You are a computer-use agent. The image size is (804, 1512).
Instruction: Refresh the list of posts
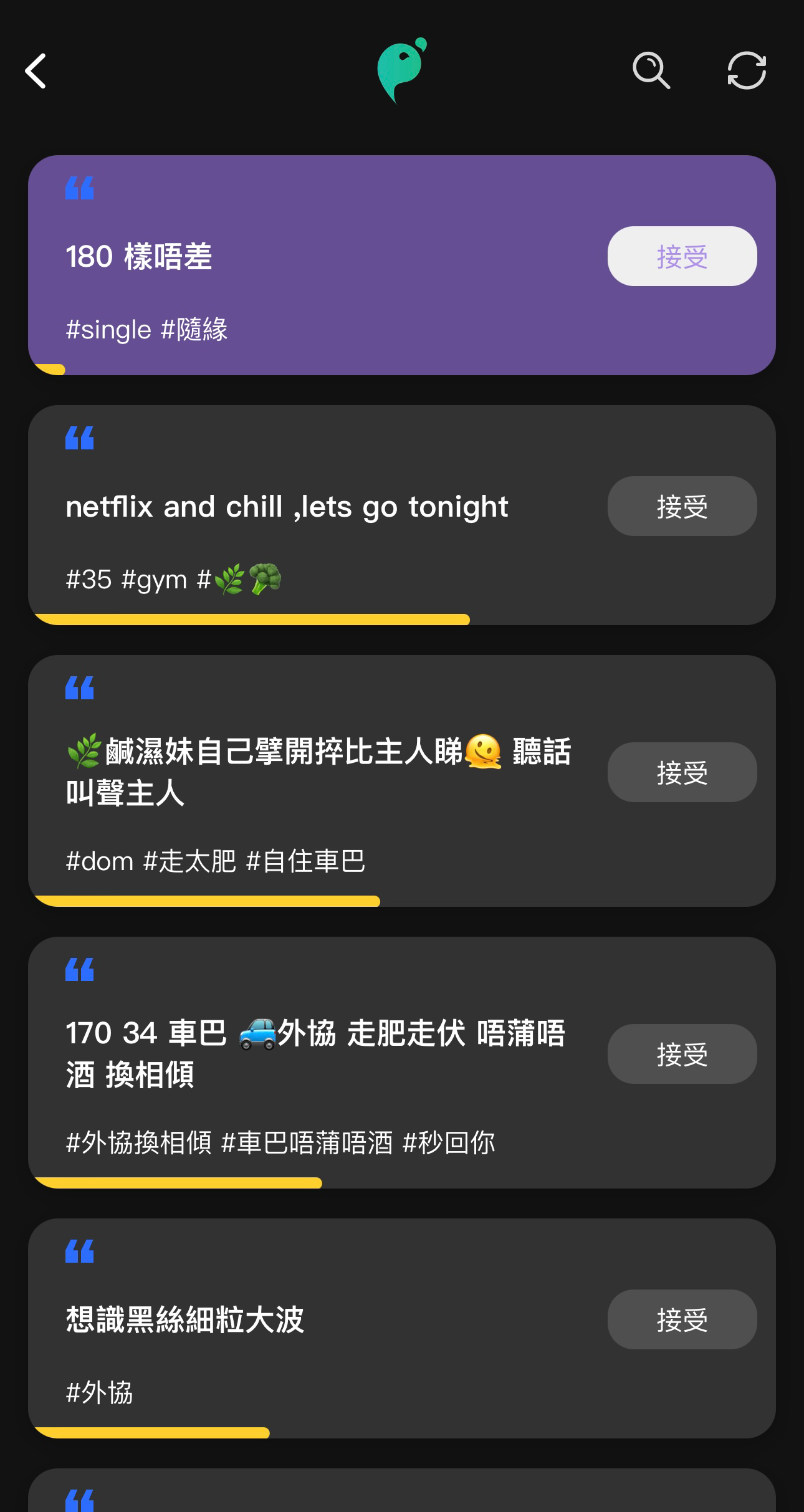click(747, 70)
